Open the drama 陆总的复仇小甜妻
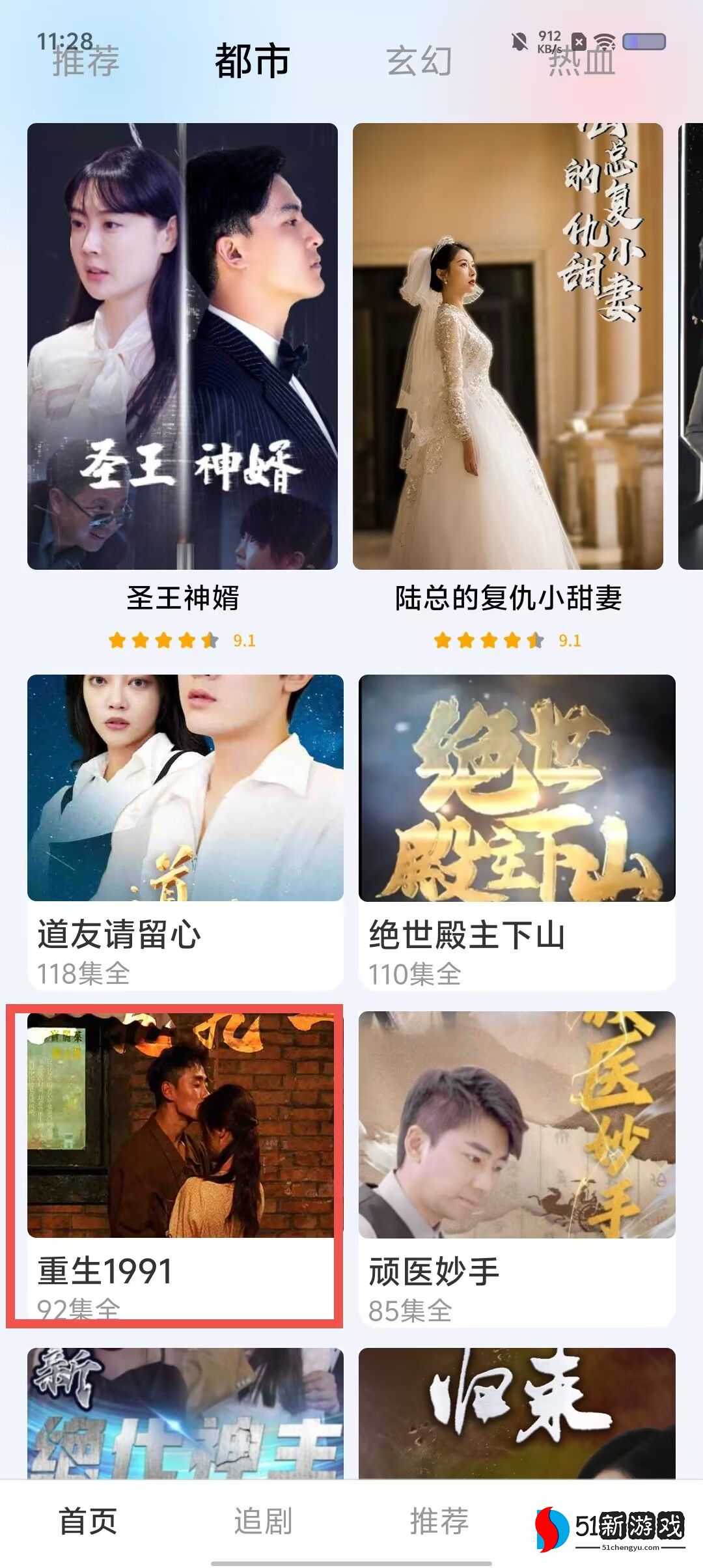703x1568 pixels. tap(508, 346)
